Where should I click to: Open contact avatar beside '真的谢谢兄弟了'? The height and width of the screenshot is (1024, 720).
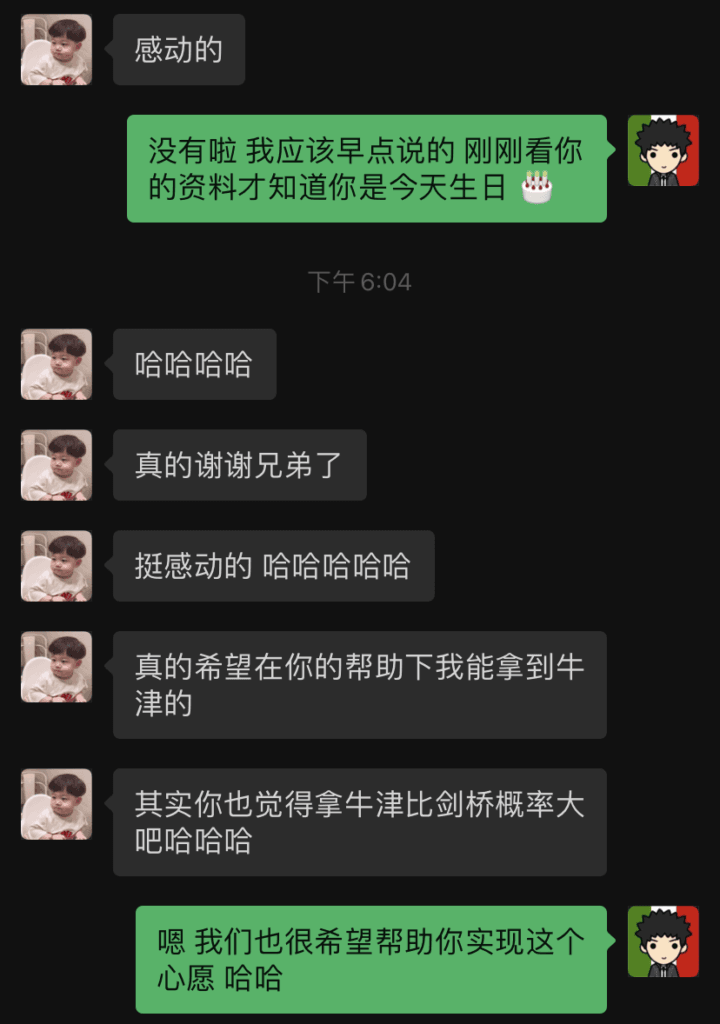[x=56, y=465]
